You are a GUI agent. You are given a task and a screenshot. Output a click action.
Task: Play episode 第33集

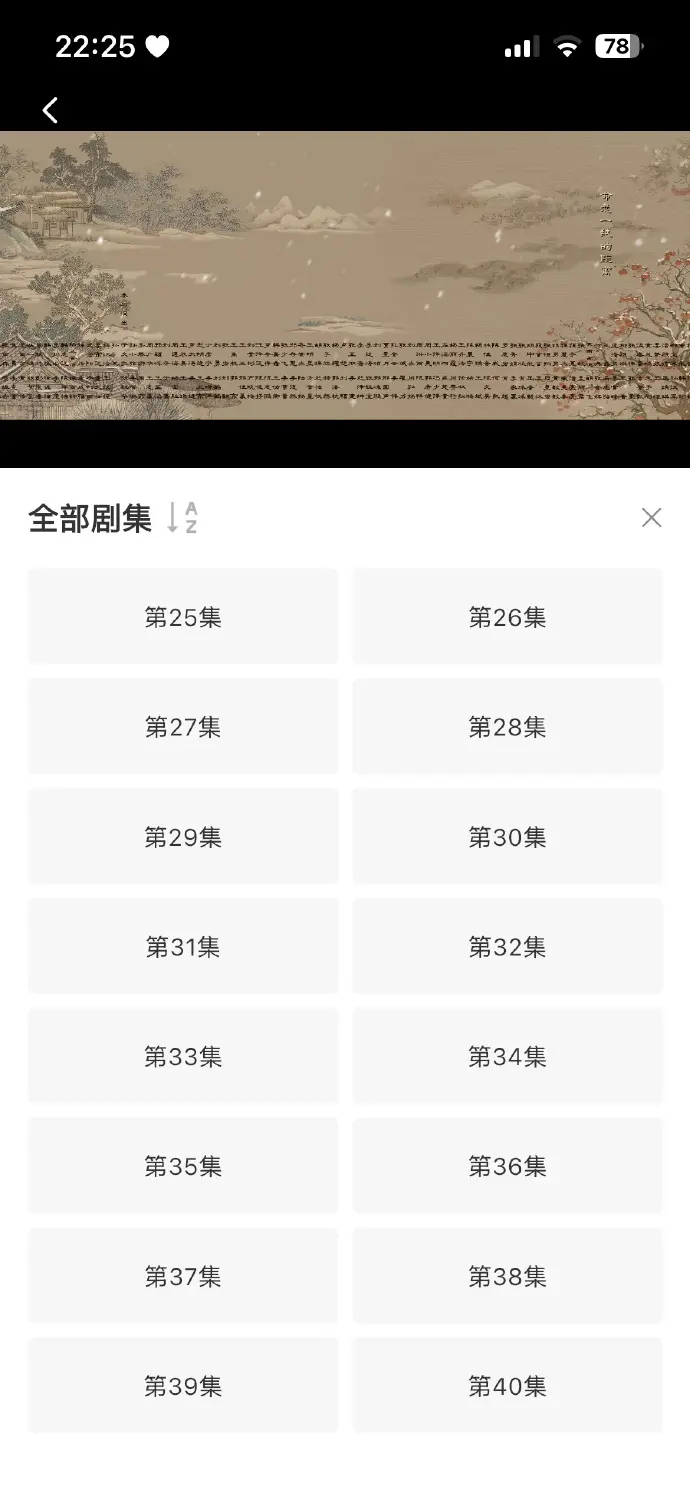click(x=183, y=1057)
